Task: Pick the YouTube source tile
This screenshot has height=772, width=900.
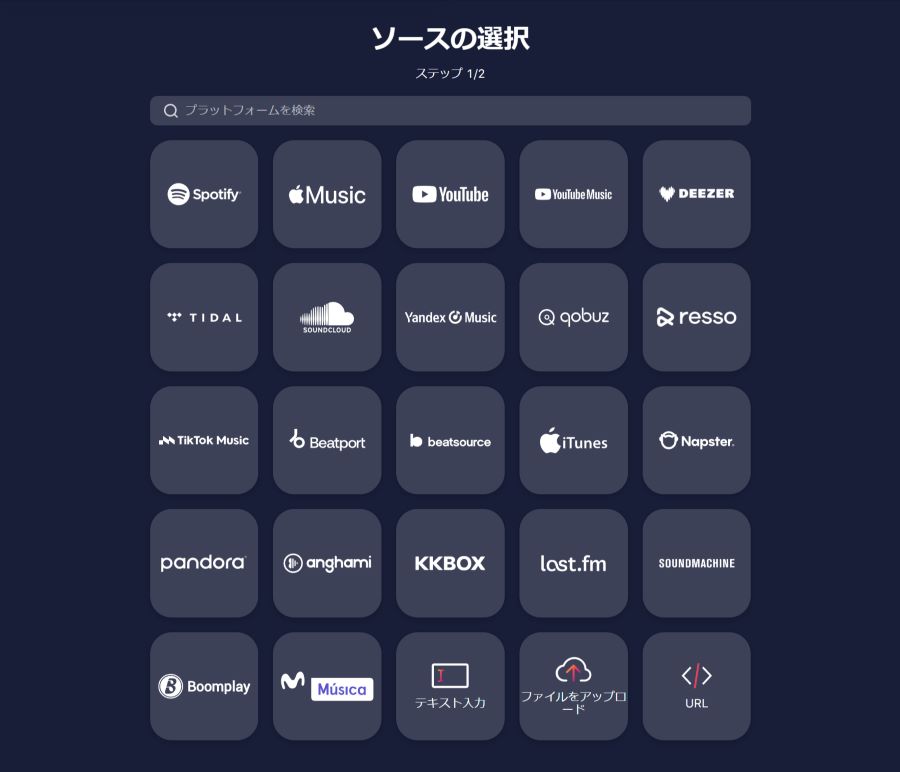Action: 450,194
